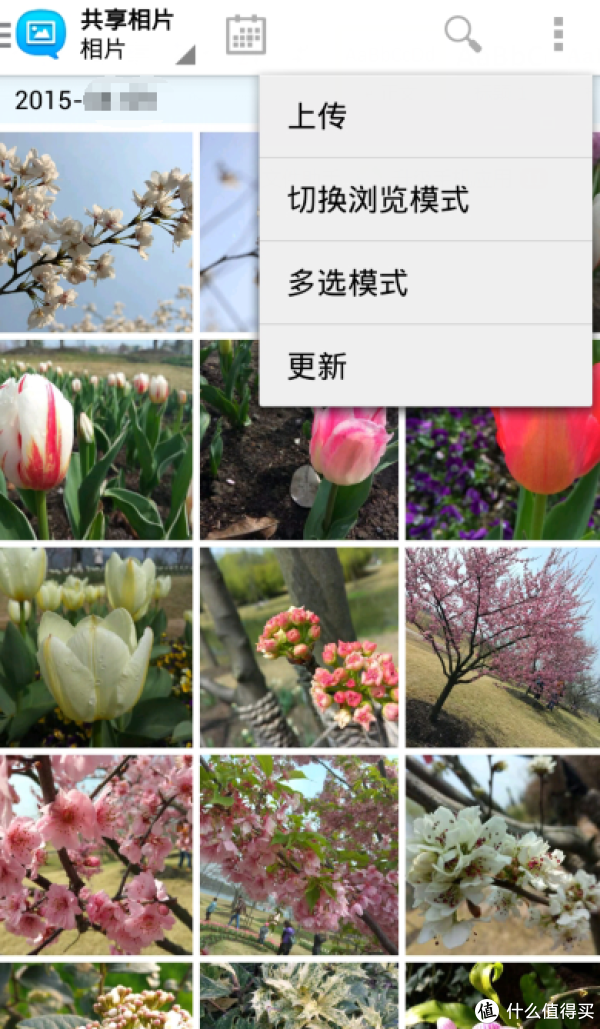Select 上传 from the overflow menu
600x1029 pixels.
click(x=425, y=117)
